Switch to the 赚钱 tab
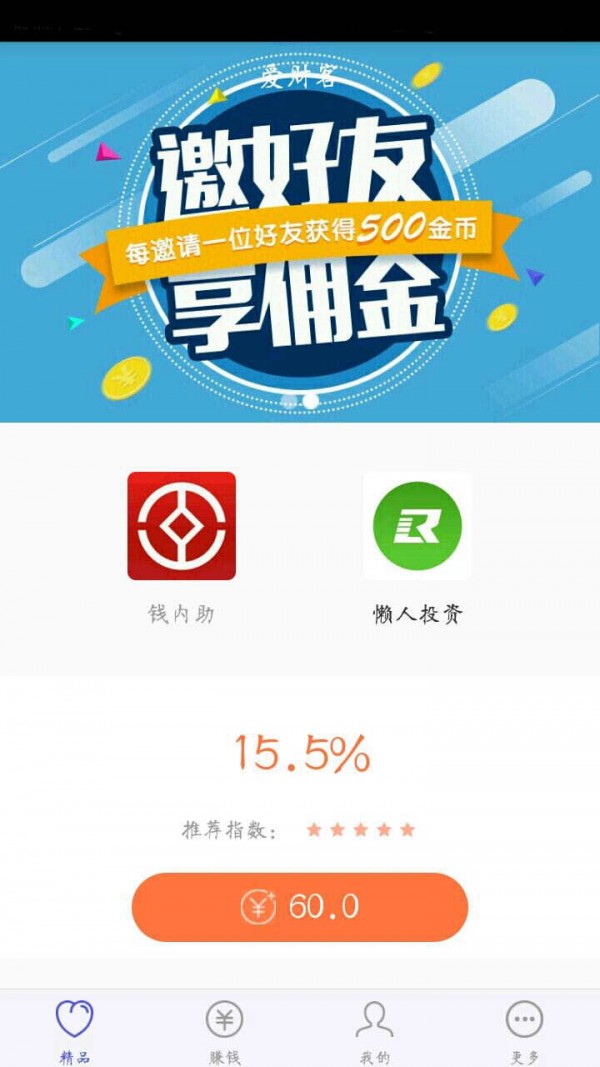Screen dimensions: 600x1067 click(225, 1030)
